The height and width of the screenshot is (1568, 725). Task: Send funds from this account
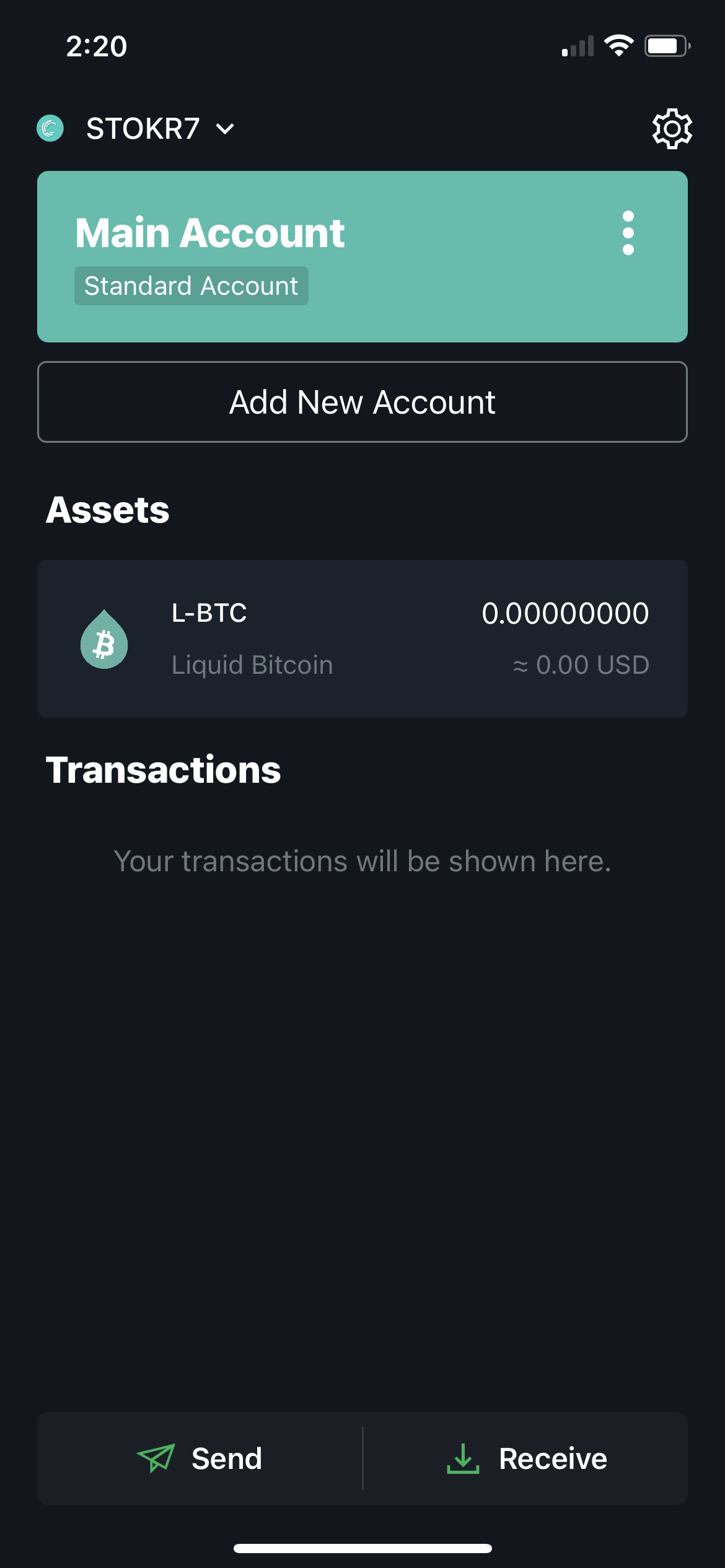(x=200, y=1458)
